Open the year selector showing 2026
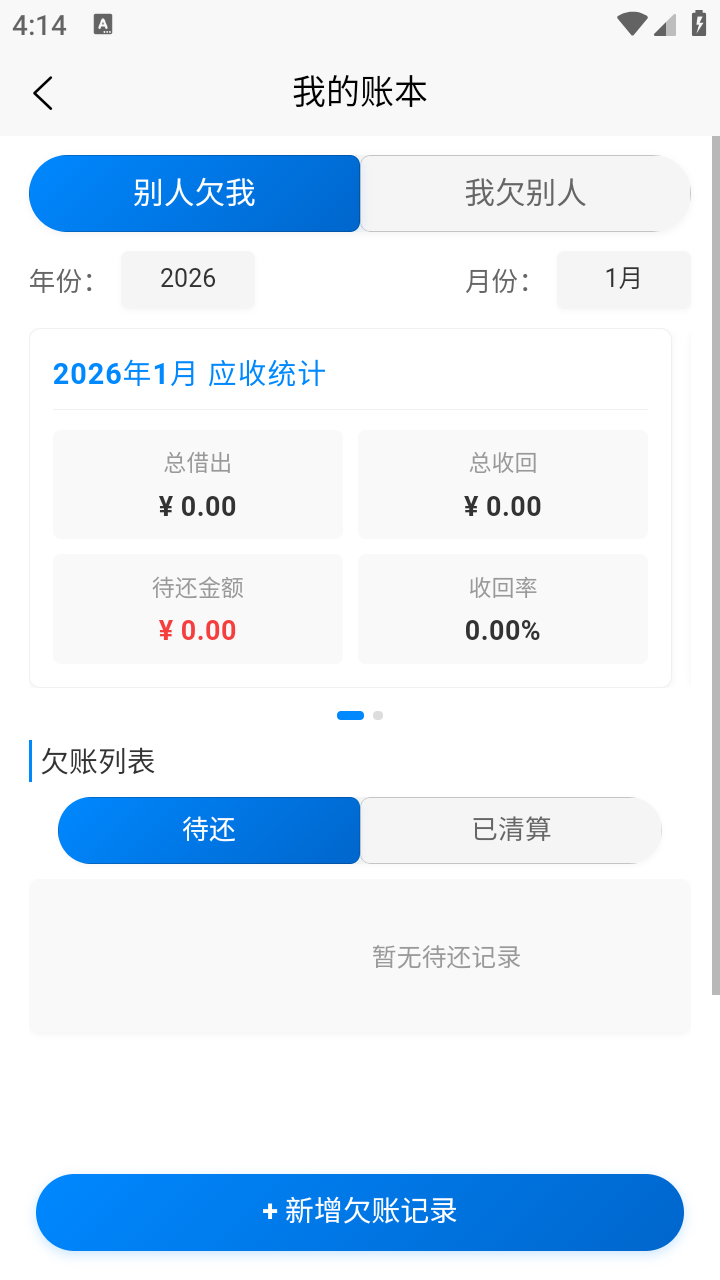Screen dimensions: 720x1280 point(187,279)
